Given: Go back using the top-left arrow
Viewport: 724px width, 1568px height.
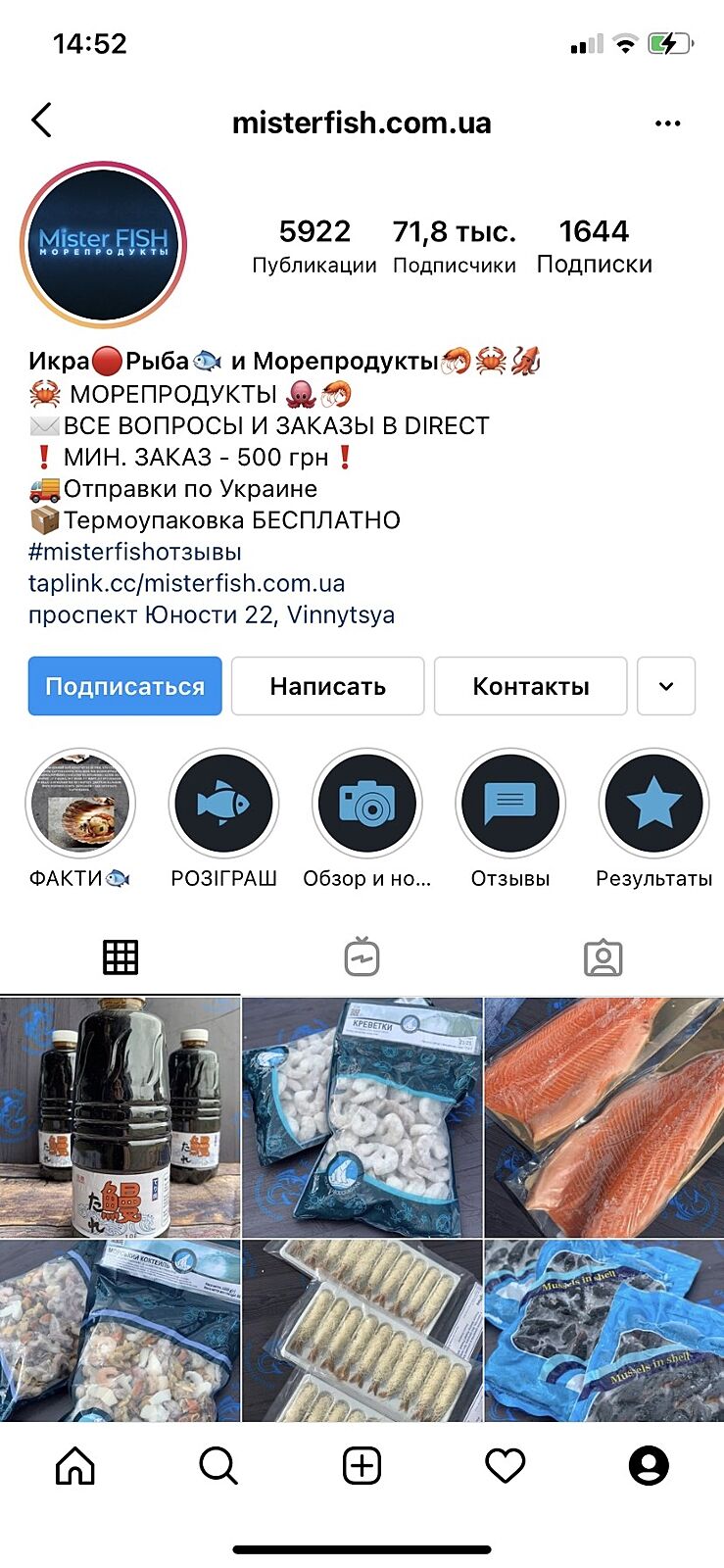Looking at the screenshot, I should [41, 122].
